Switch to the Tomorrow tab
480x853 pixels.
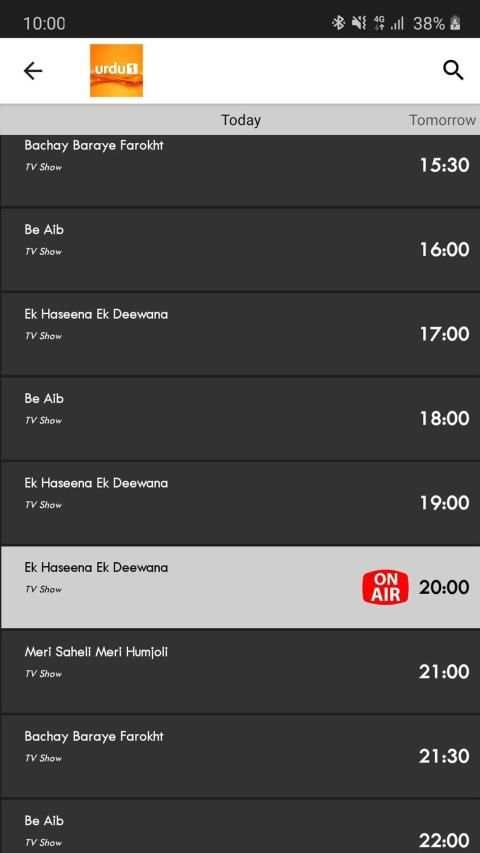(442, 120)
